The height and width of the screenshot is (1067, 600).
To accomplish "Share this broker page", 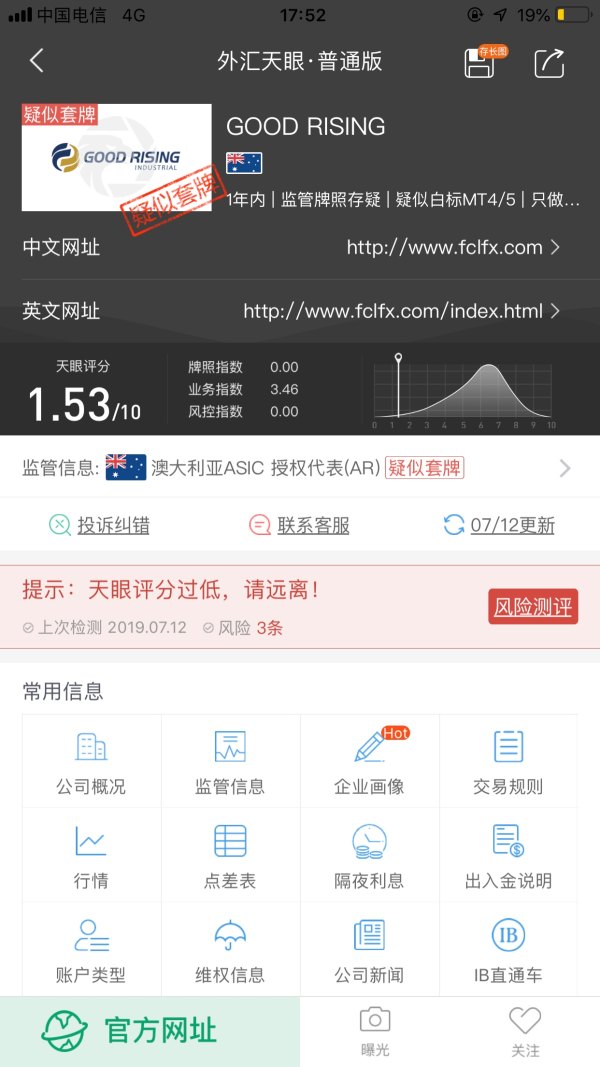I will (549, 62).
